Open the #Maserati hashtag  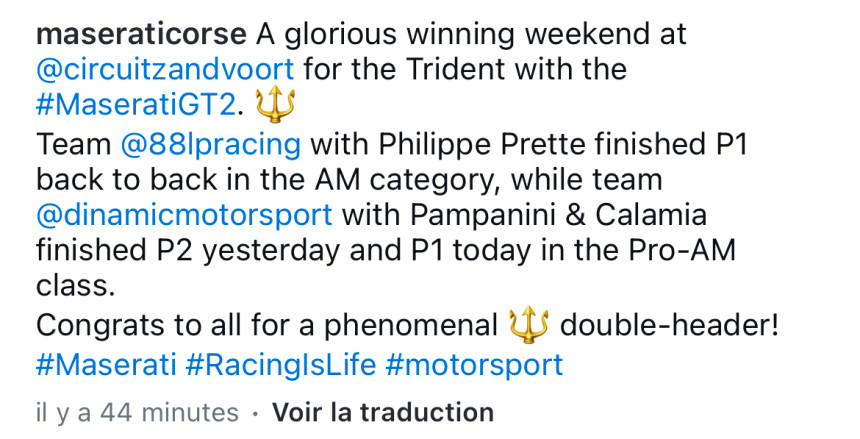click(x=107, y=363)
